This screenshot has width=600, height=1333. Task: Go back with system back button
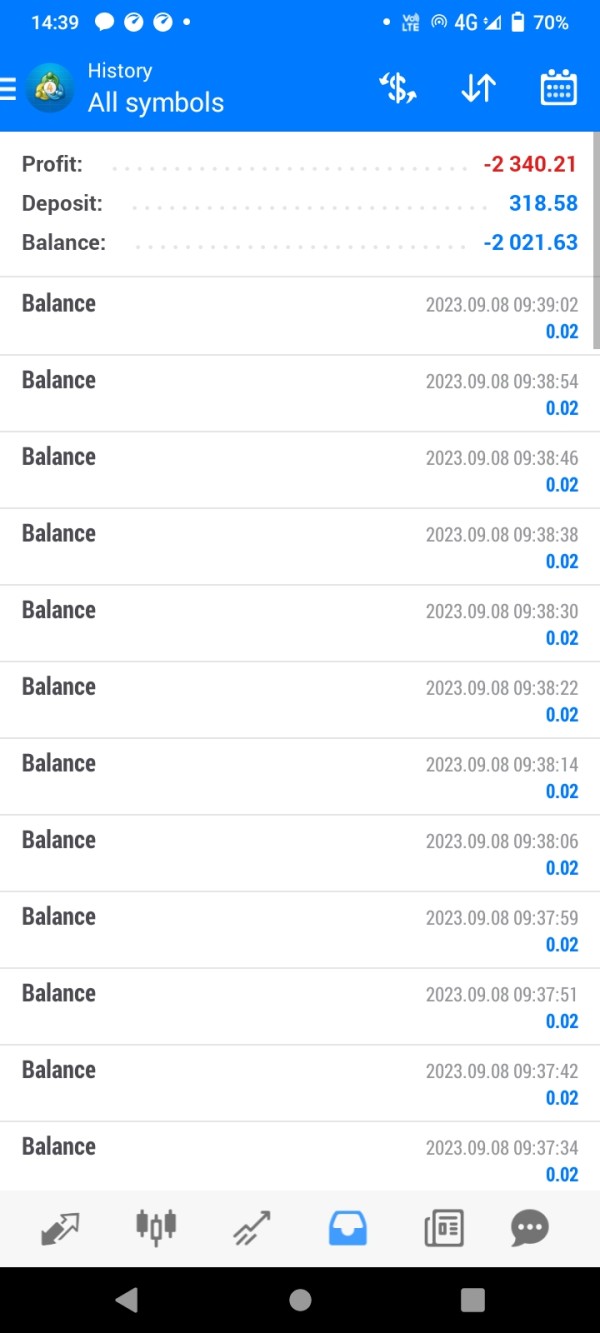click(126, 1299)
